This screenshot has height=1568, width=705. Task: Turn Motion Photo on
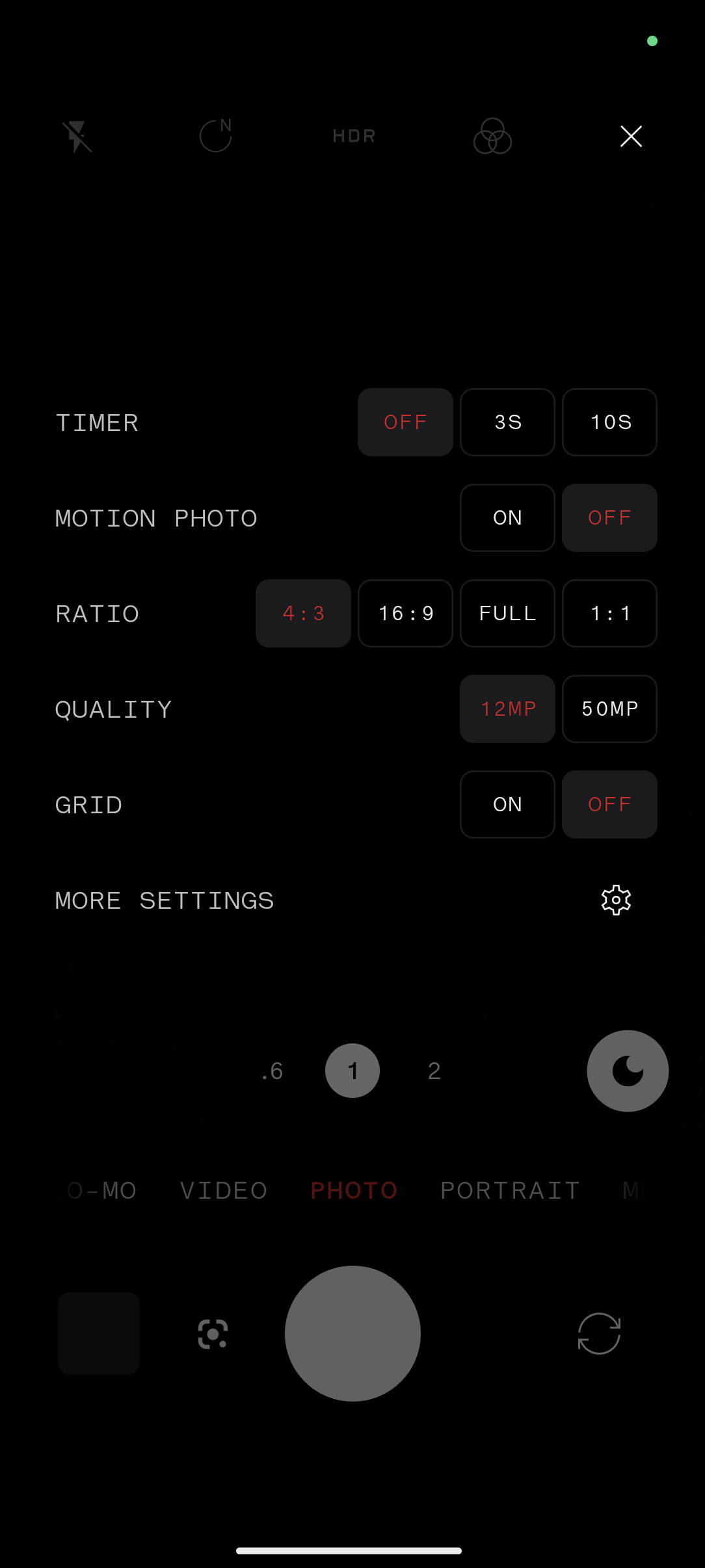(x=507, y=517)
